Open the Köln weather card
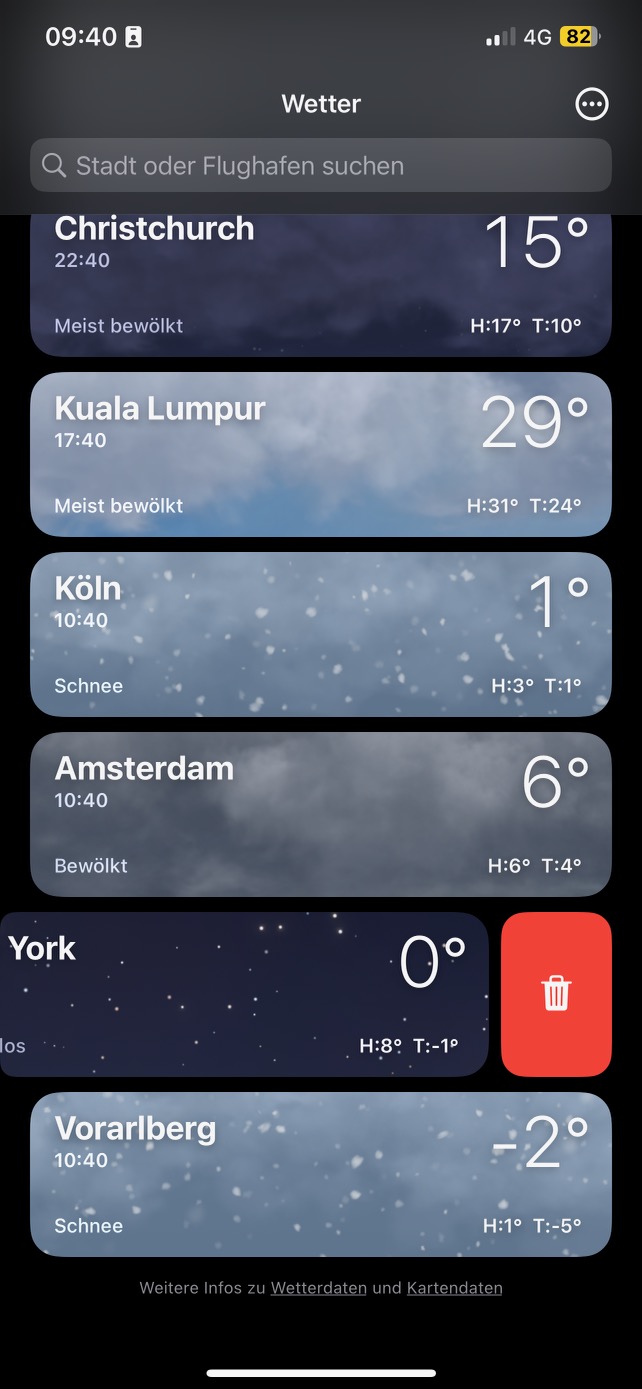This screenshot has width=642, height=1389. pyautogui.click(x=320, y=634)
